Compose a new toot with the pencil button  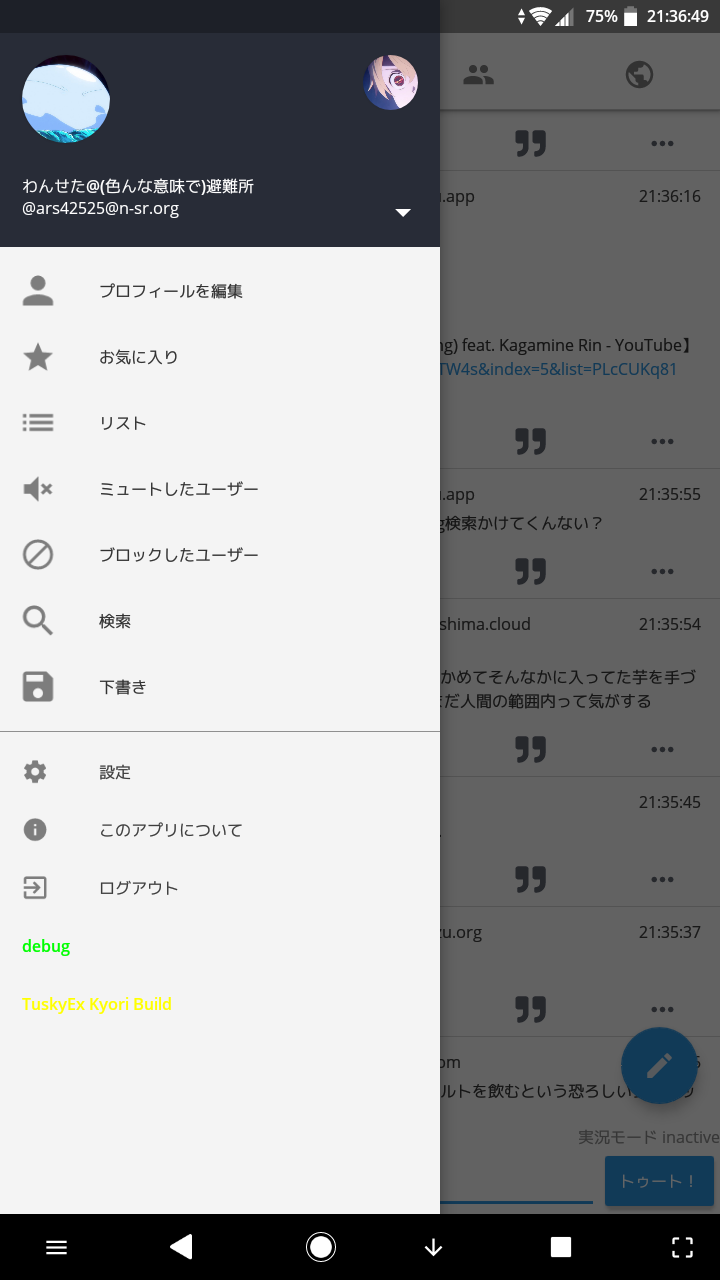[659, 1066]
